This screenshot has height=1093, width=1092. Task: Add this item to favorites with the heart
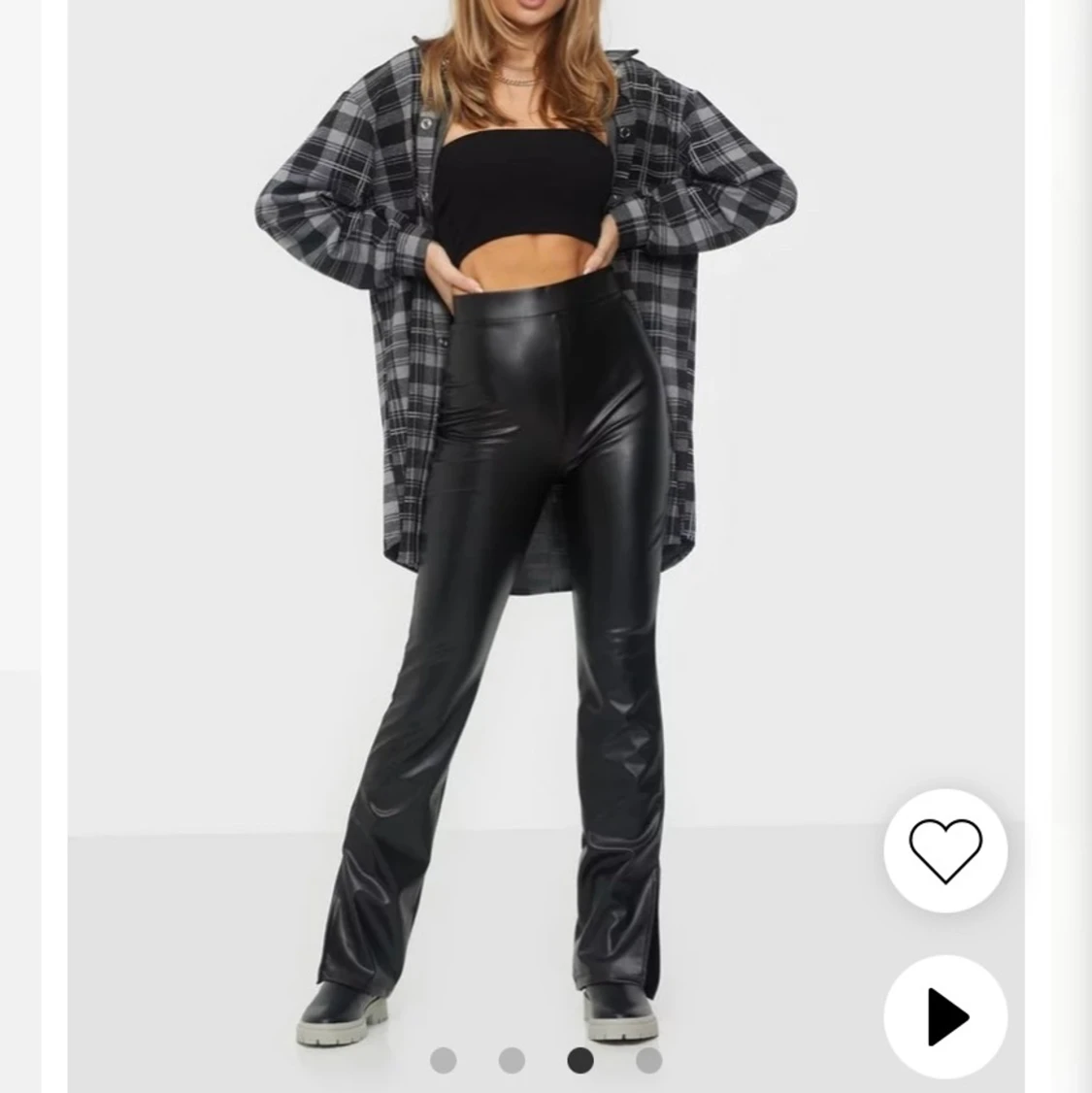click(x=944, y=850)
